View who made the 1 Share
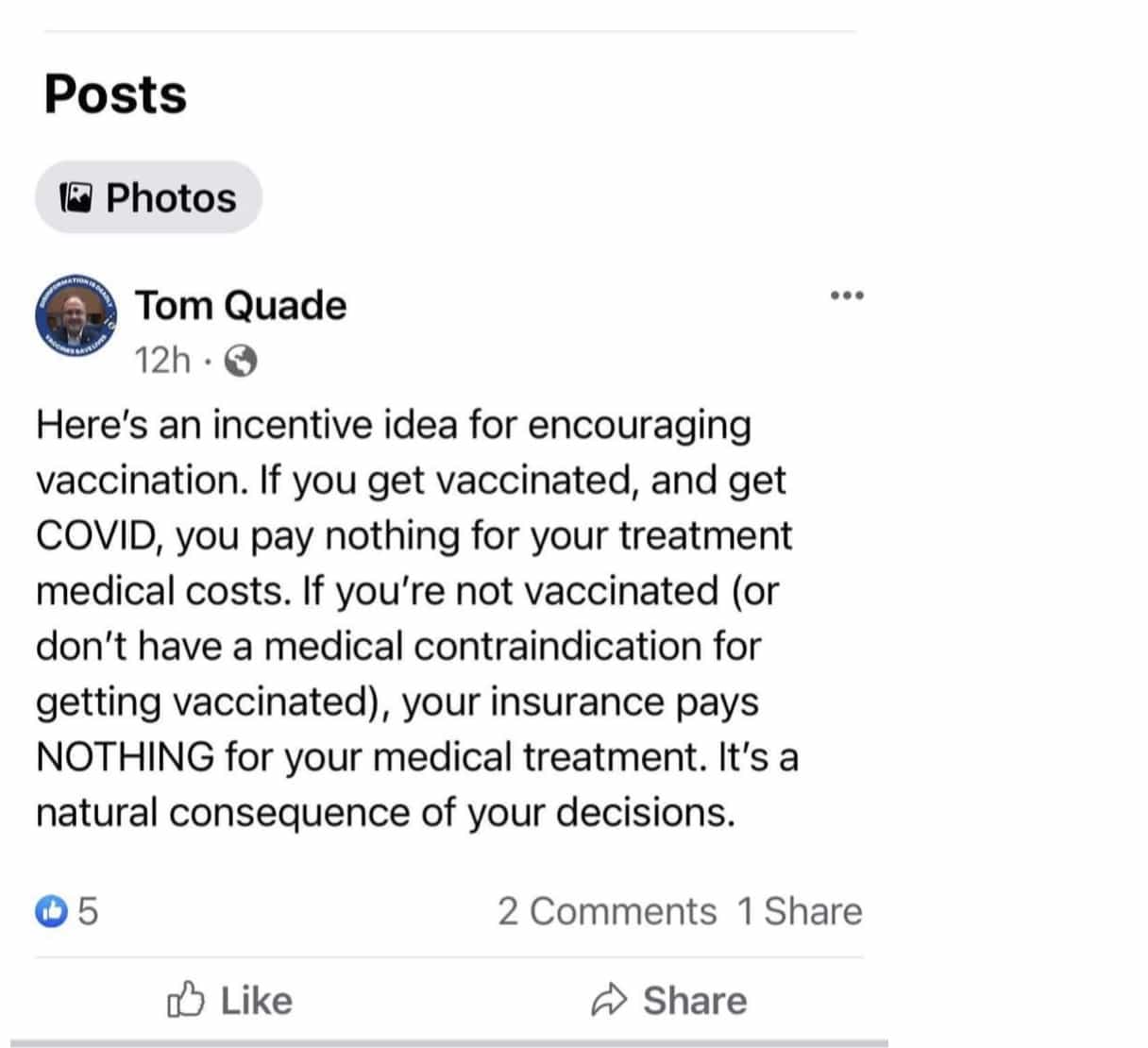Viewport: 1148px width, 1048px height. (x=800, y=911)
